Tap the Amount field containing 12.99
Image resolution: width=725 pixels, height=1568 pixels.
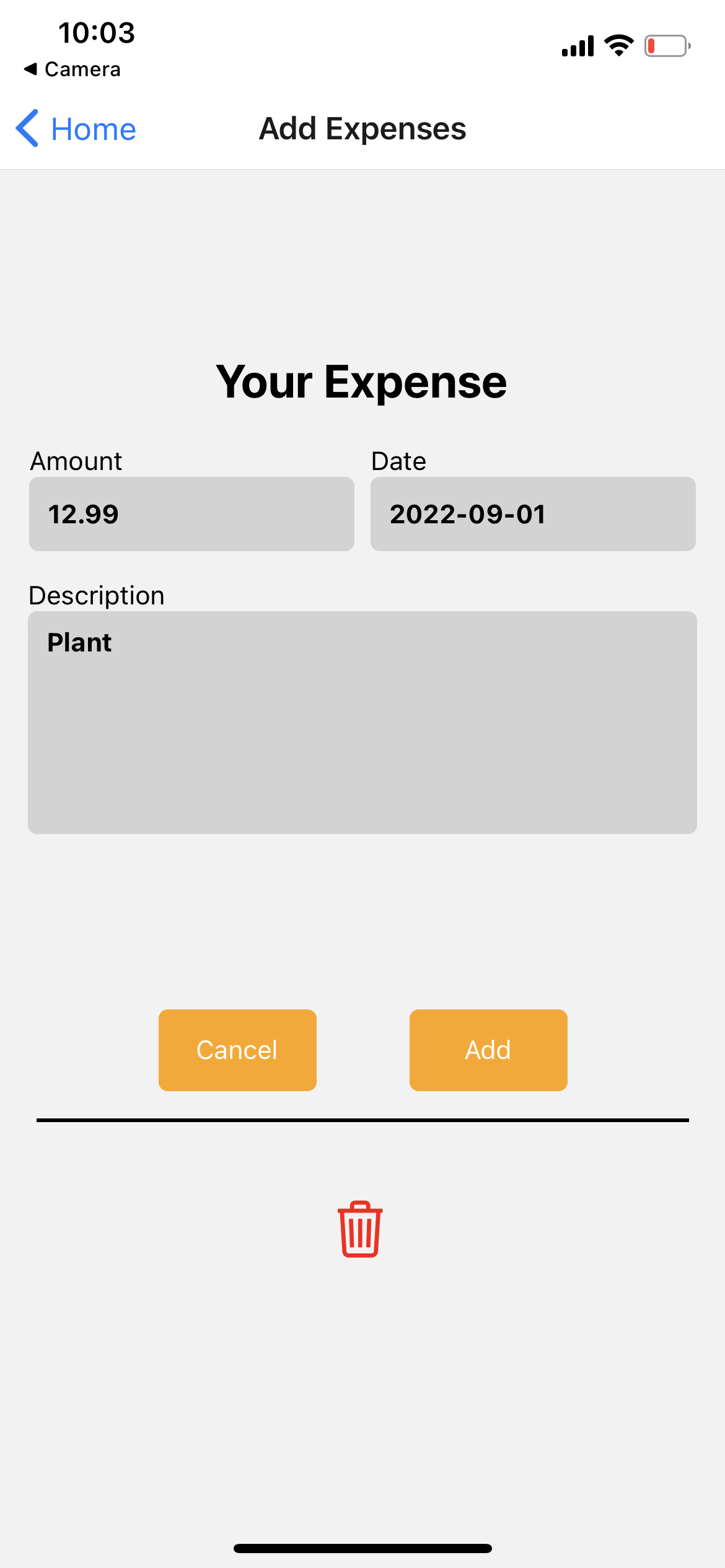[x=191, y=514]
